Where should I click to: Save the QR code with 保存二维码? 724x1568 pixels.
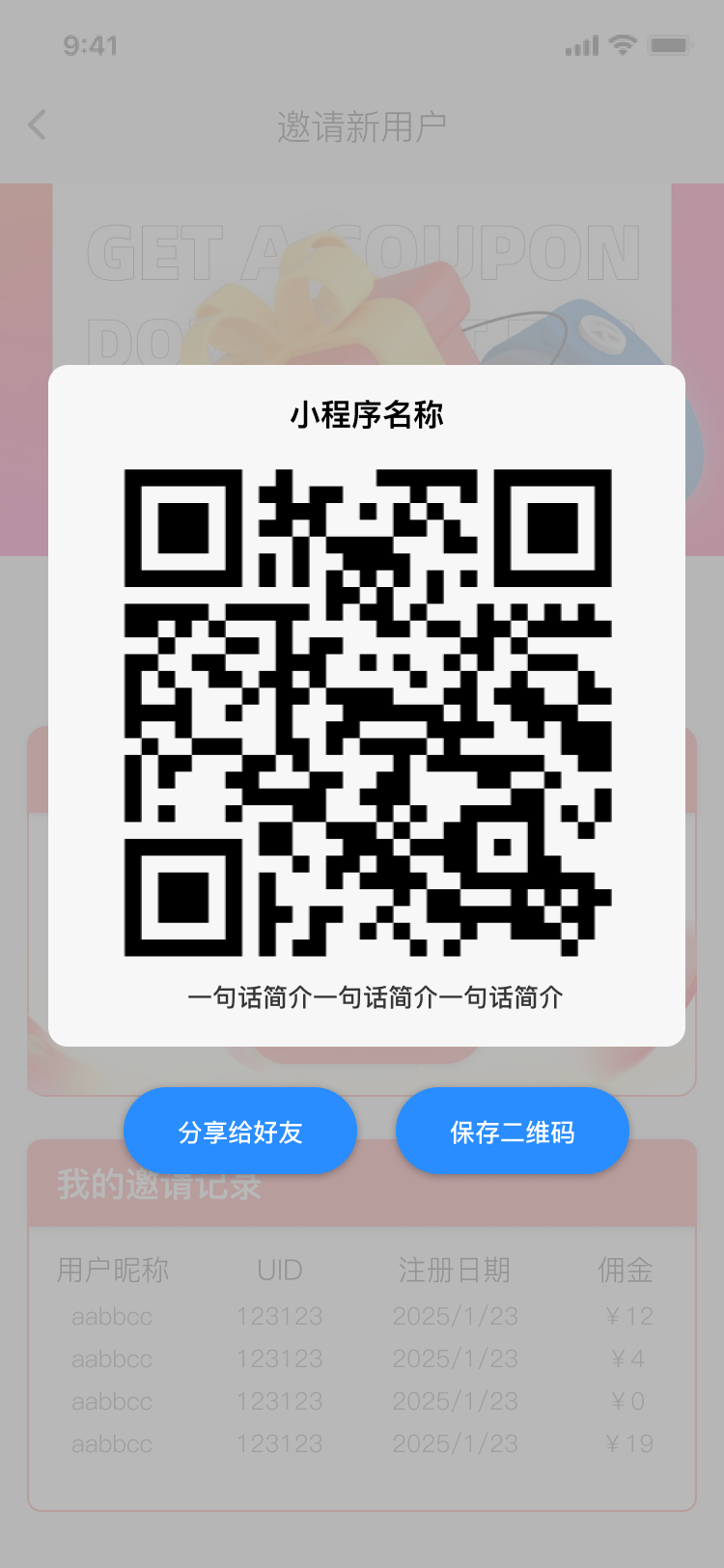(513, 1132)
